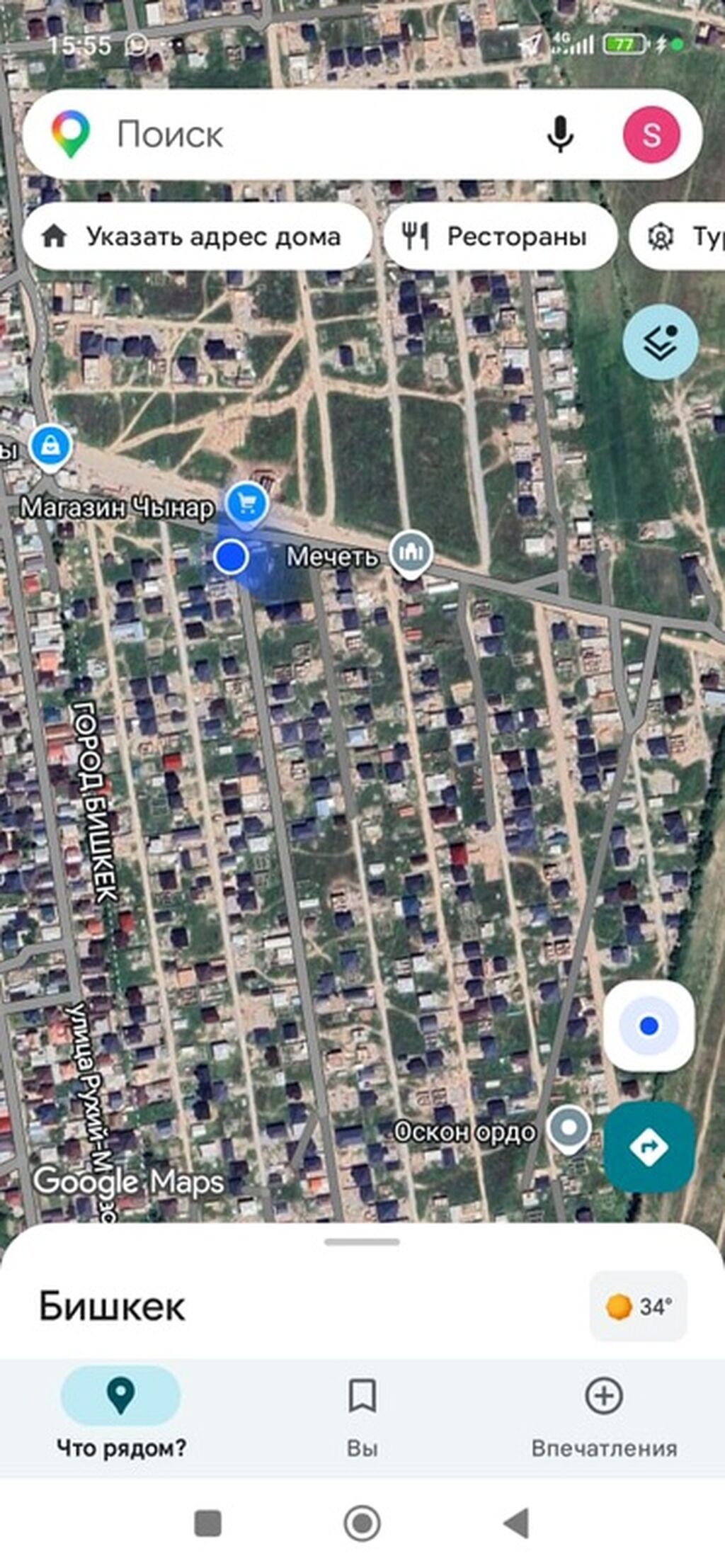Image resolution: width=725 pixels, height=1568 pixels.
Task: Select the Указать адрес дома chip
Action: point(198,237)
